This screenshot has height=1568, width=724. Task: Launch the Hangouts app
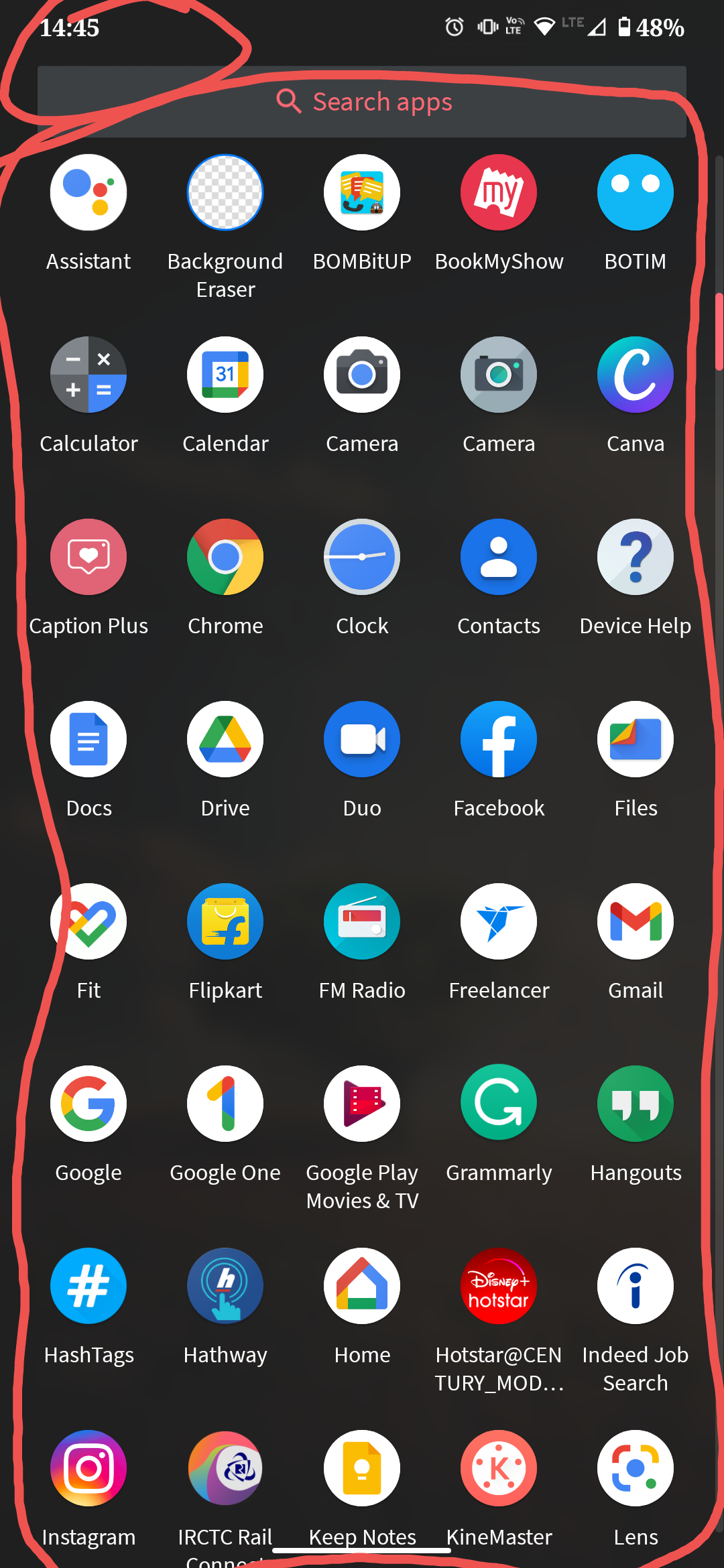coord(635,1104)
